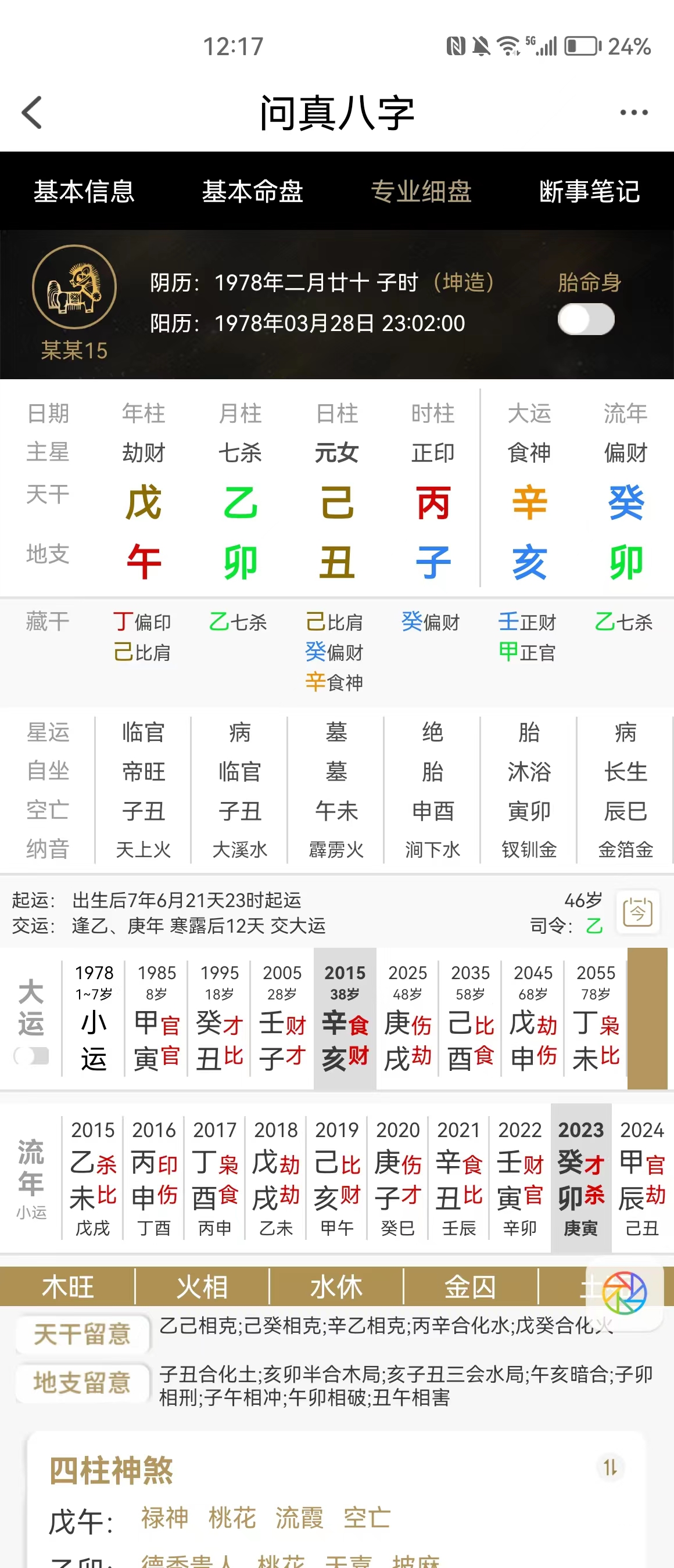Screen dimensions: 674x1568
Task: Open the three-dot overflow menu
Action: (633, 113)
